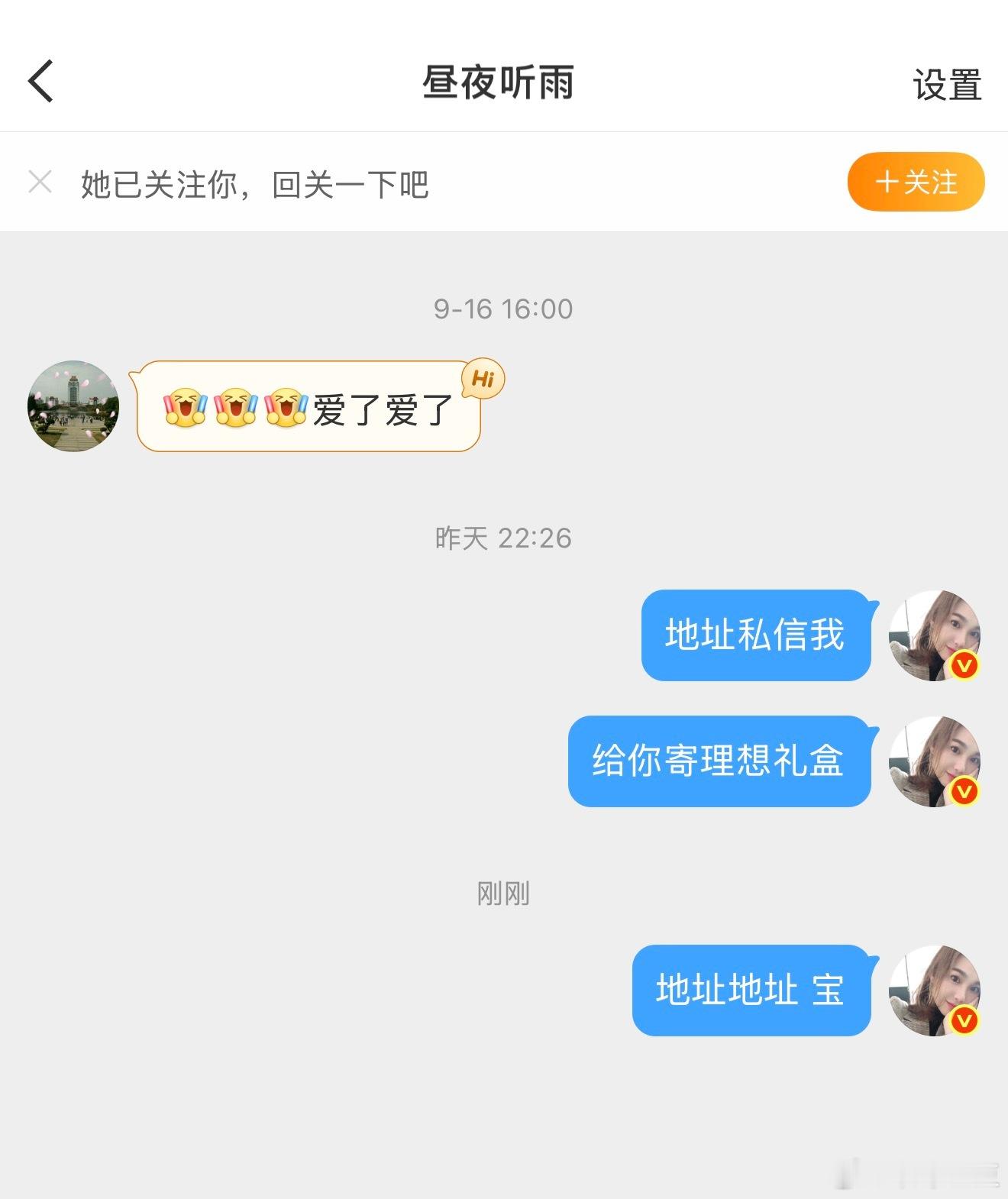Click the 9-16 16:00 timestamp
1008x1199 pixels.
(502, 309)
